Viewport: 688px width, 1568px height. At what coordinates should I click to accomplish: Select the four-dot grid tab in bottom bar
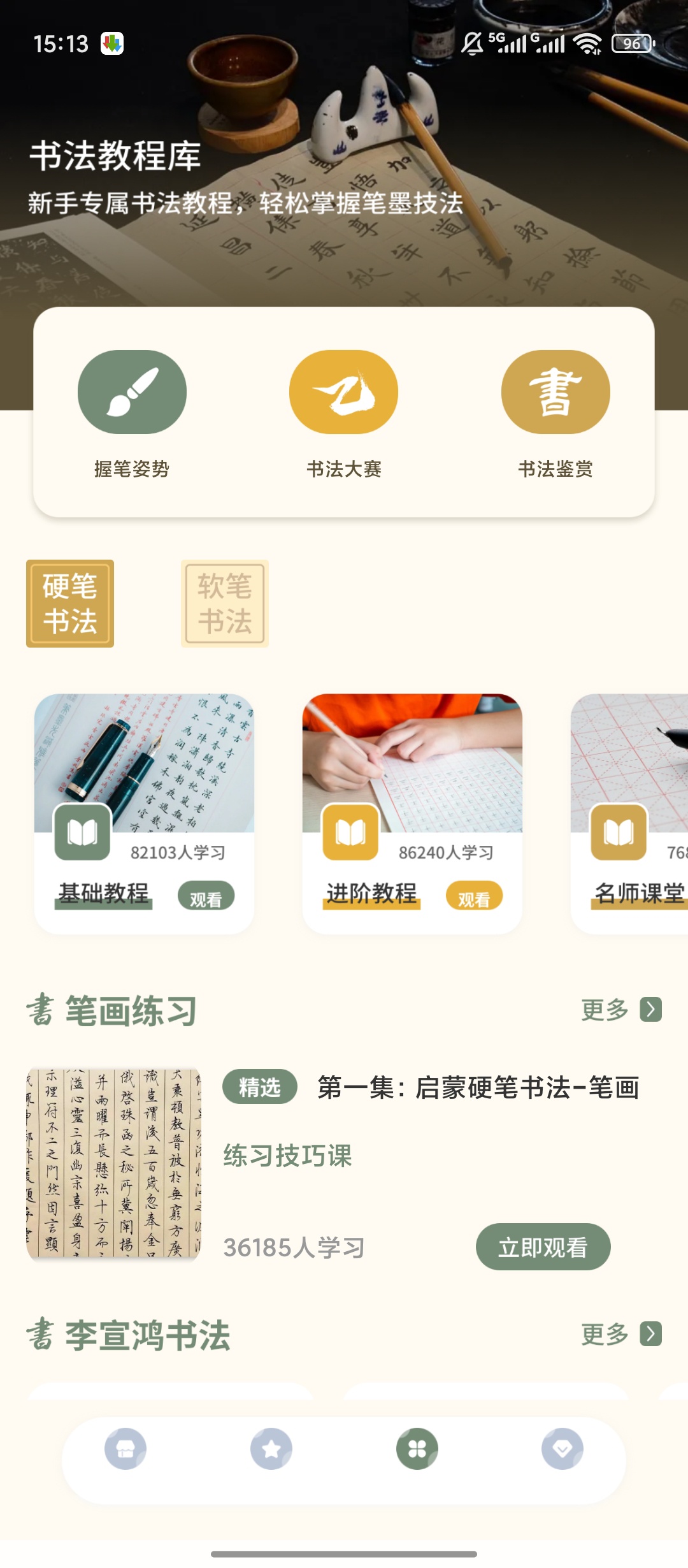tap(417, 1449)
